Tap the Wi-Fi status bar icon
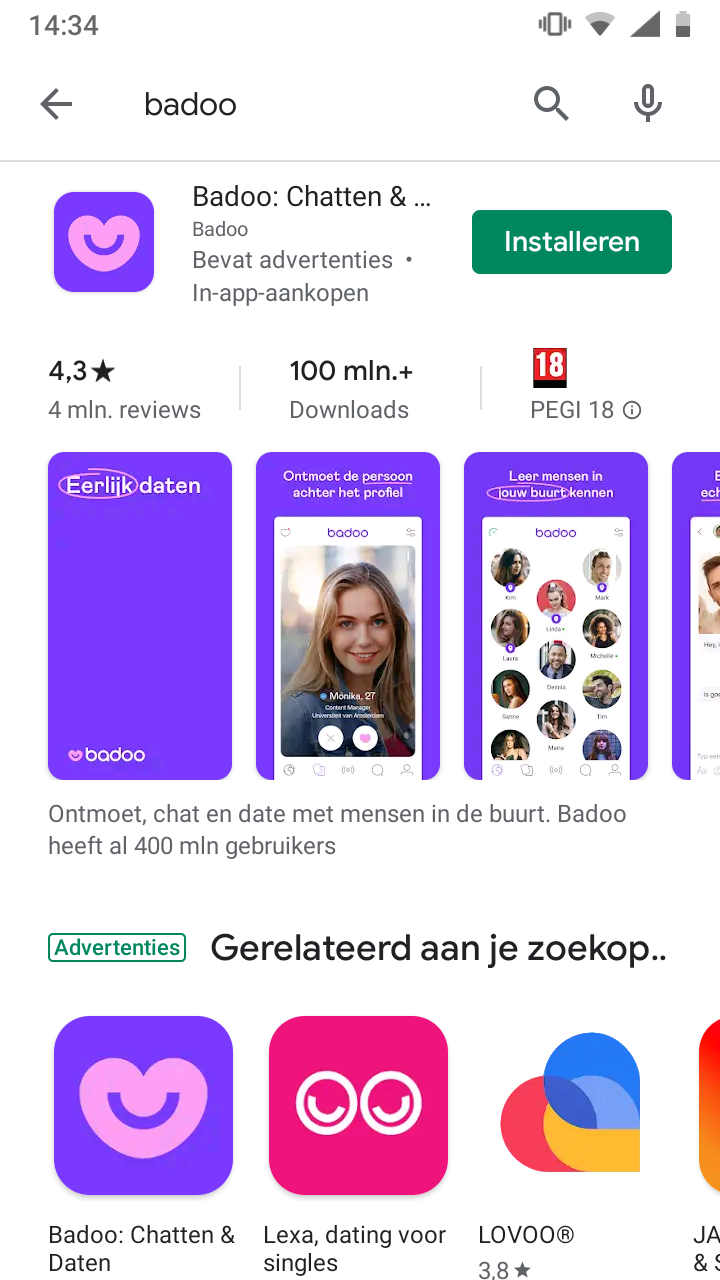The image size is (720, 1280). [599, 24]
